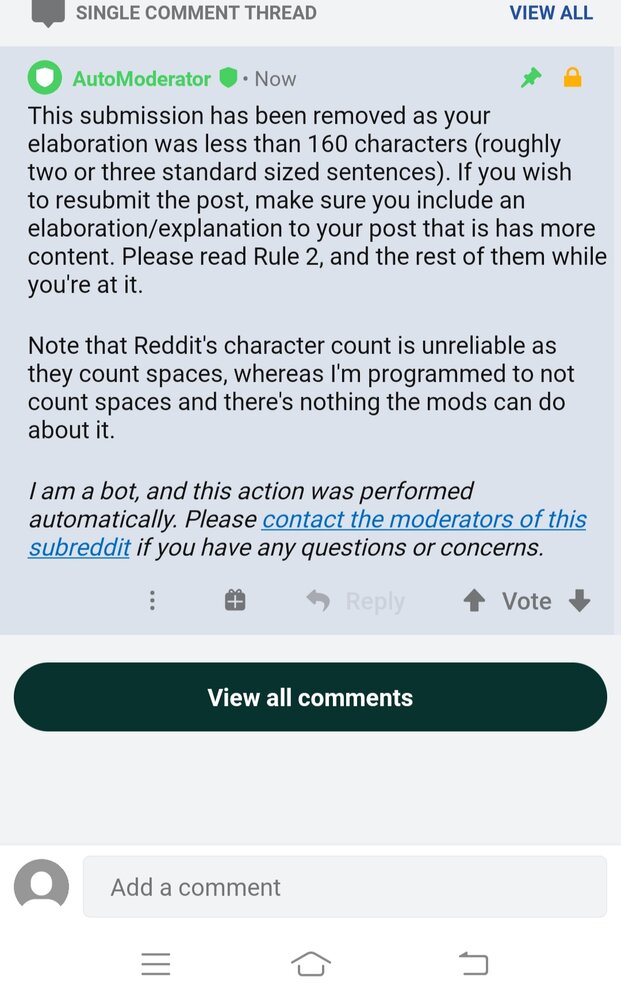Go to the system home screen
This screenshot has width=621, height=1000.
click(x=311, y=963)
